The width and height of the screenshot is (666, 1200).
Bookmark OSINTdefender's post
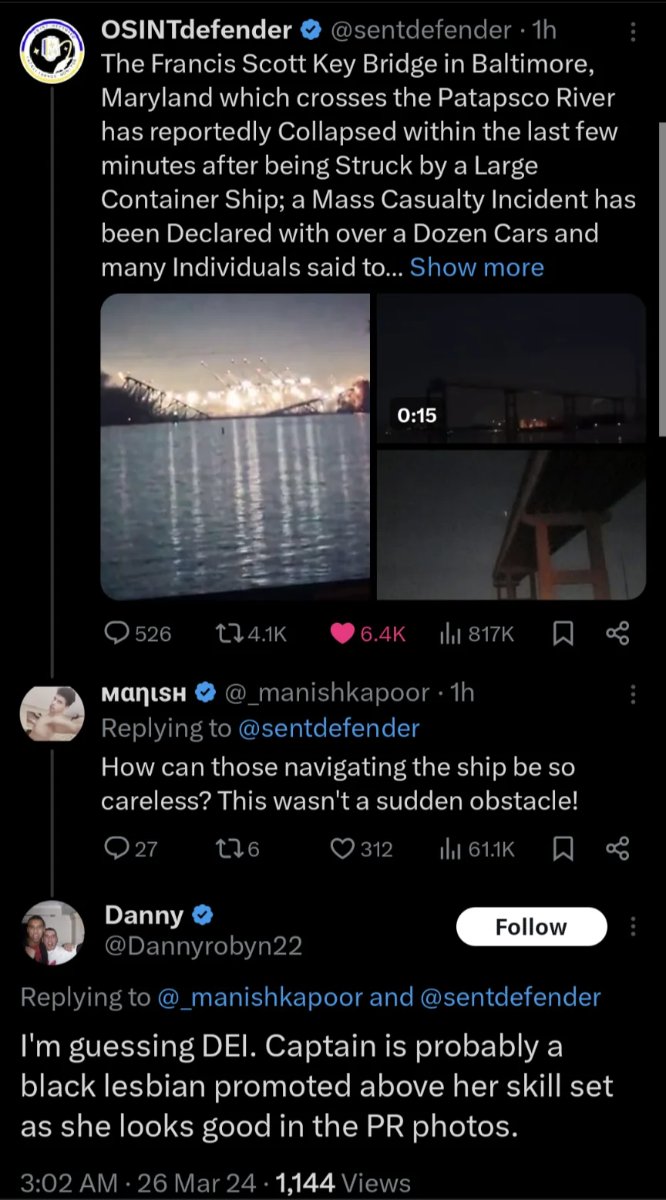point(563,633)
